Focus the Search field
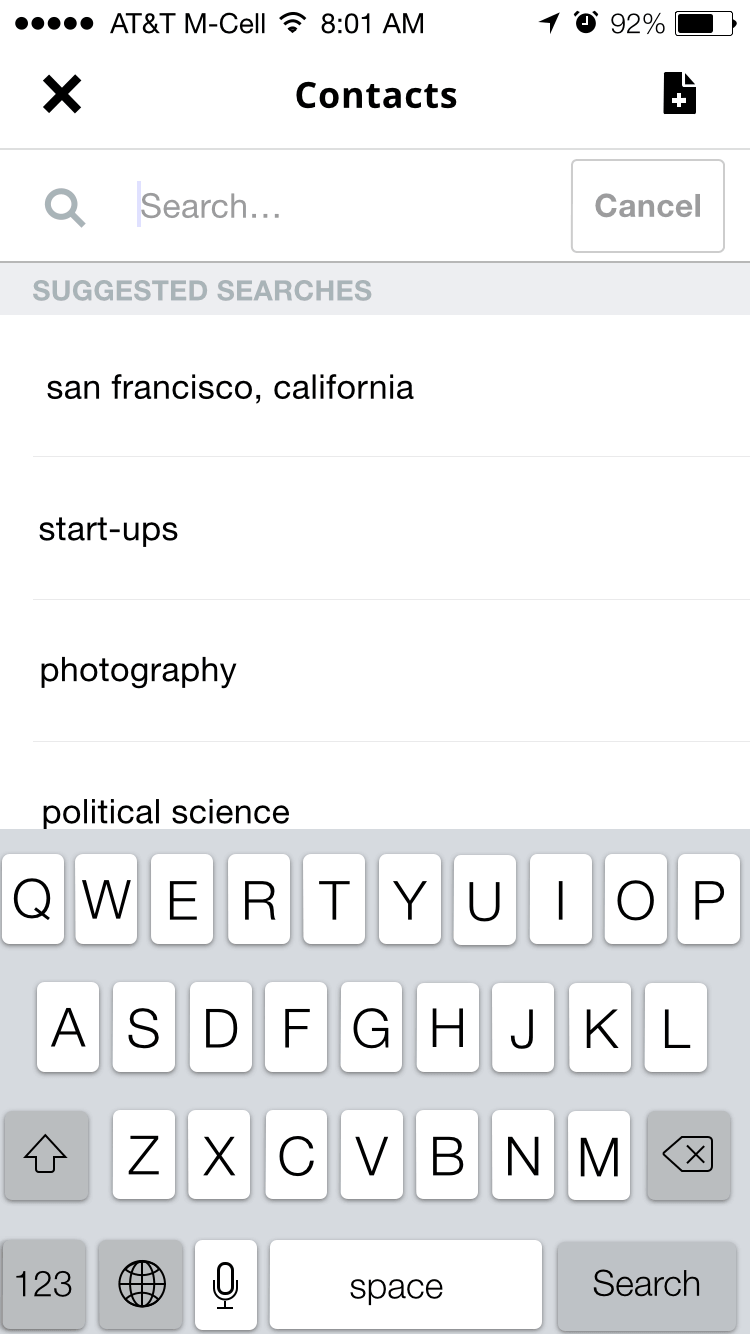Screen dimensions: 750x1334 tap(350, 207)
